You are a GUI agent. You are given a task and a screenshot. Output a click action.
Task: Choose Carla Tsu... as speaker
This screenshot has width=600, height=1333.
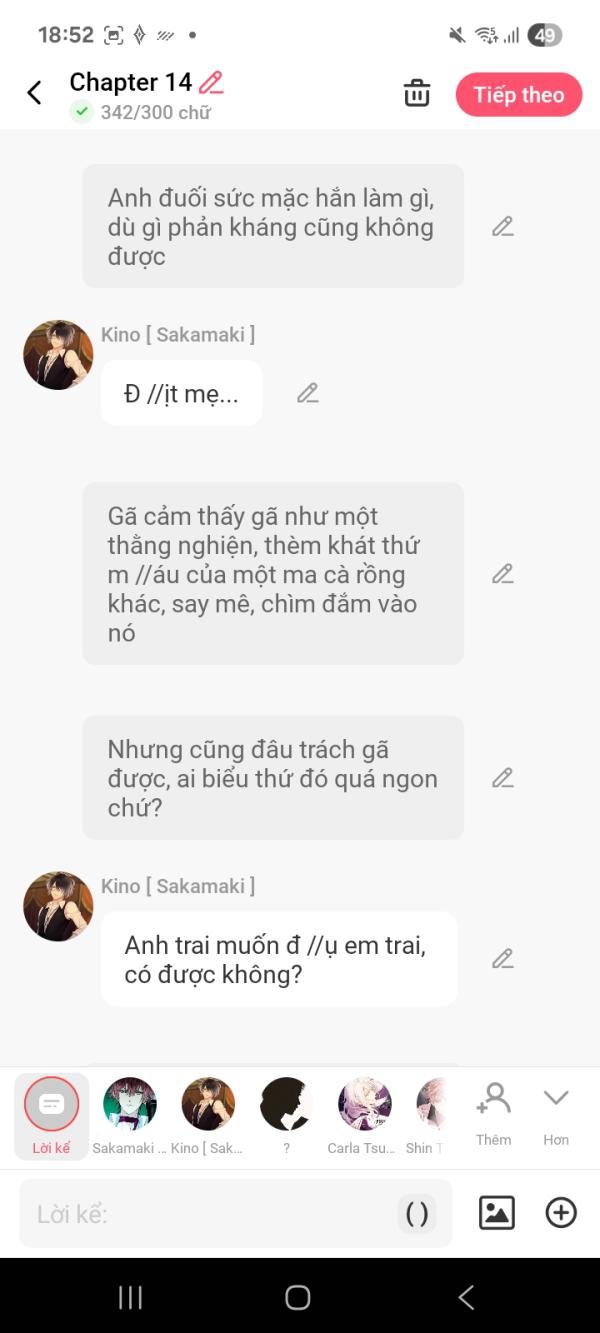[x=364, y=1104]
